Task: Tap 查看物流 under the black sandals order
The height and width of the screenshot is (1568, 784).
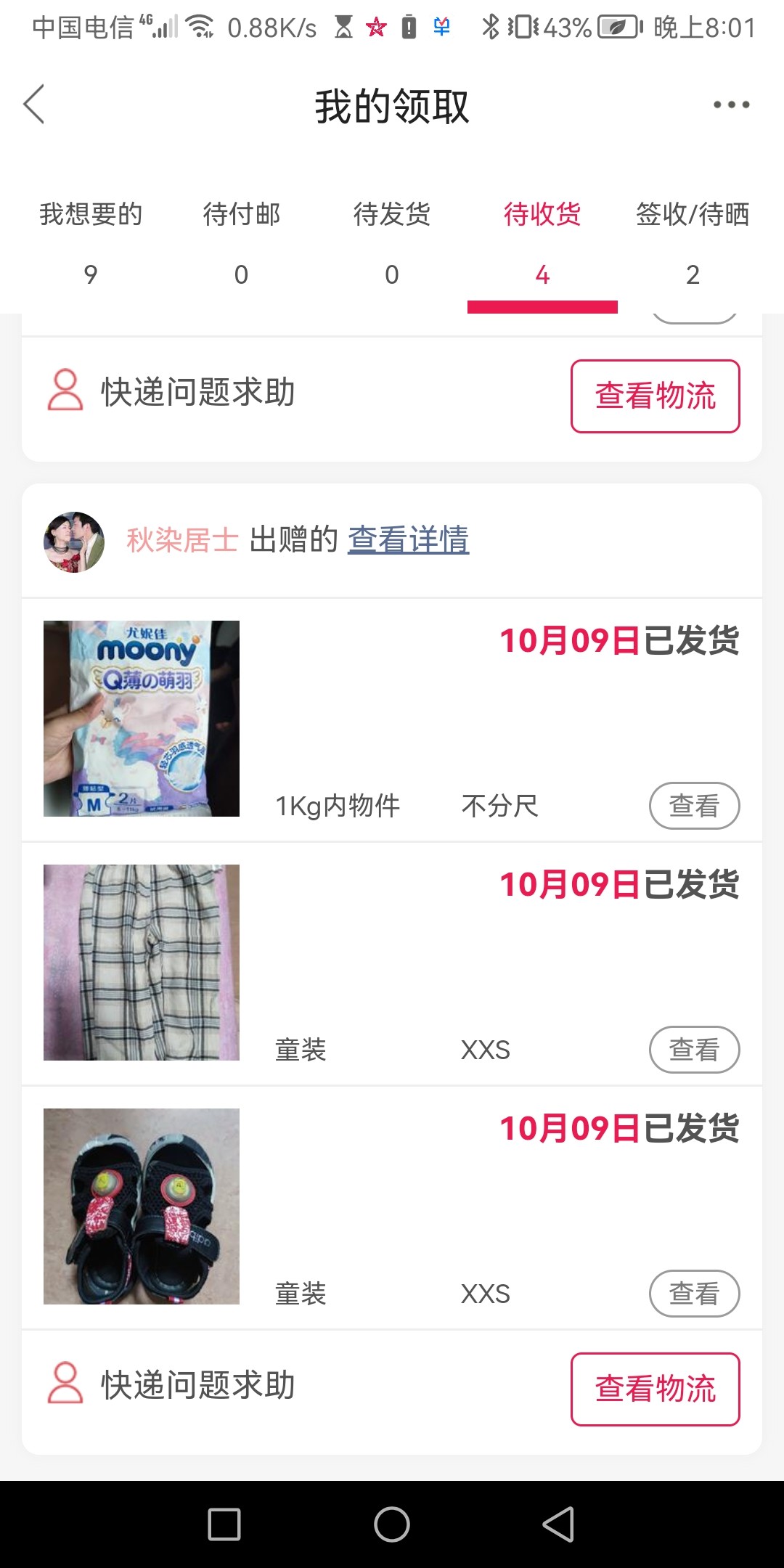Action: coord(655,1389)
